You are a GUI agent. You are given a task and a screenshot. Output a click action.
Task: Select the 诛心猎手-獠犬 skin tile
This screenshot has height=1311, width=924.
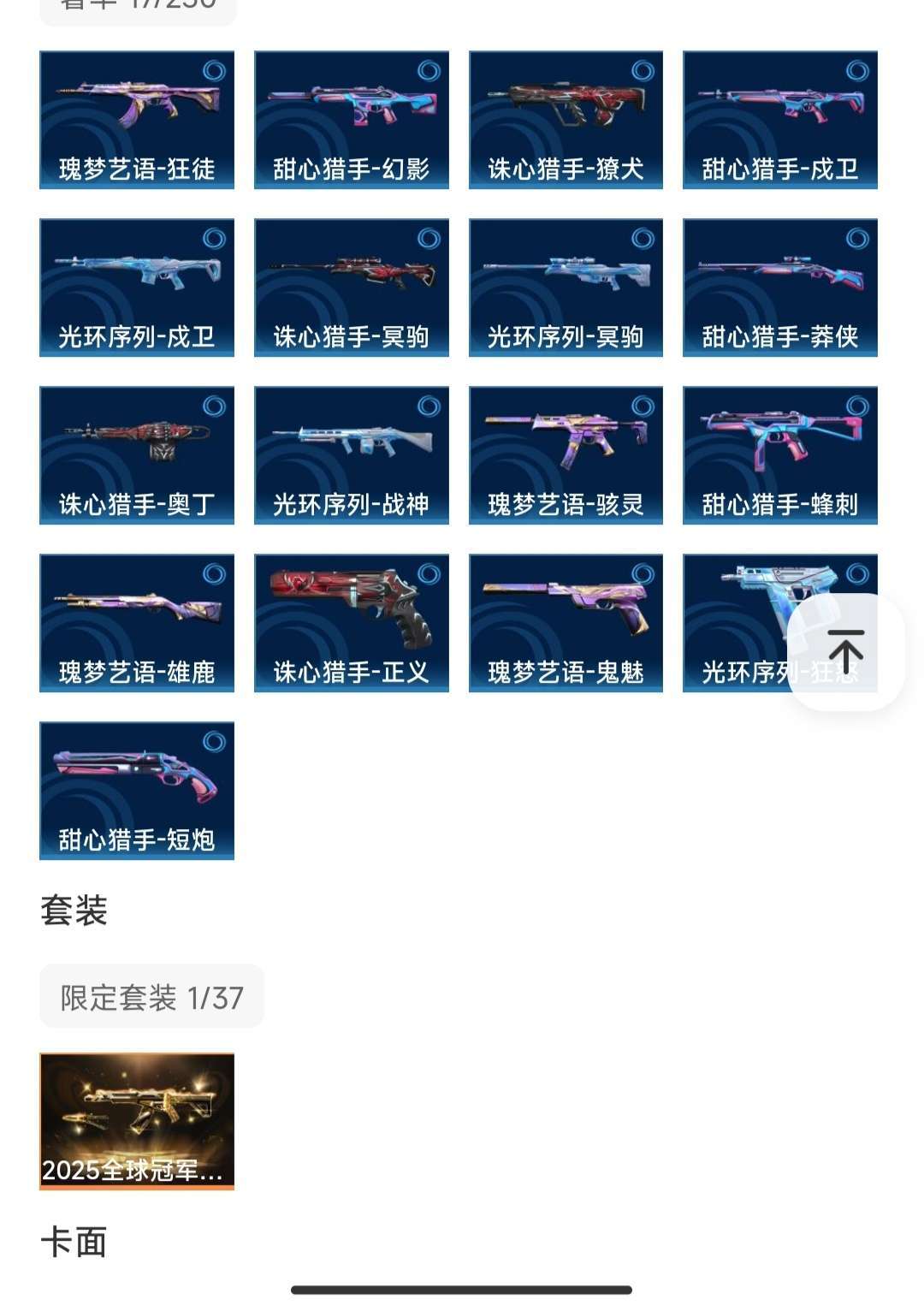[566, 120]
